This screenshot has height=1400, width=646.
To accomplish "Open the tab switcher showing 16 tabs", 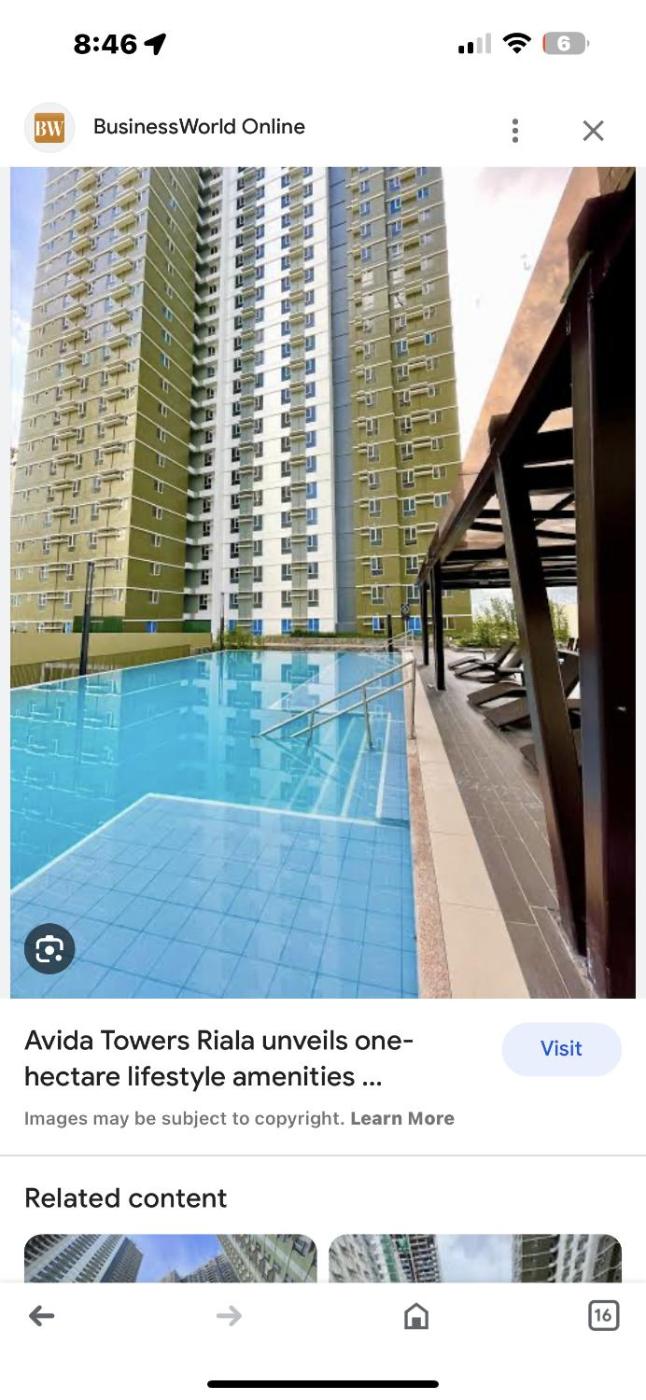I will point(603,1316).
